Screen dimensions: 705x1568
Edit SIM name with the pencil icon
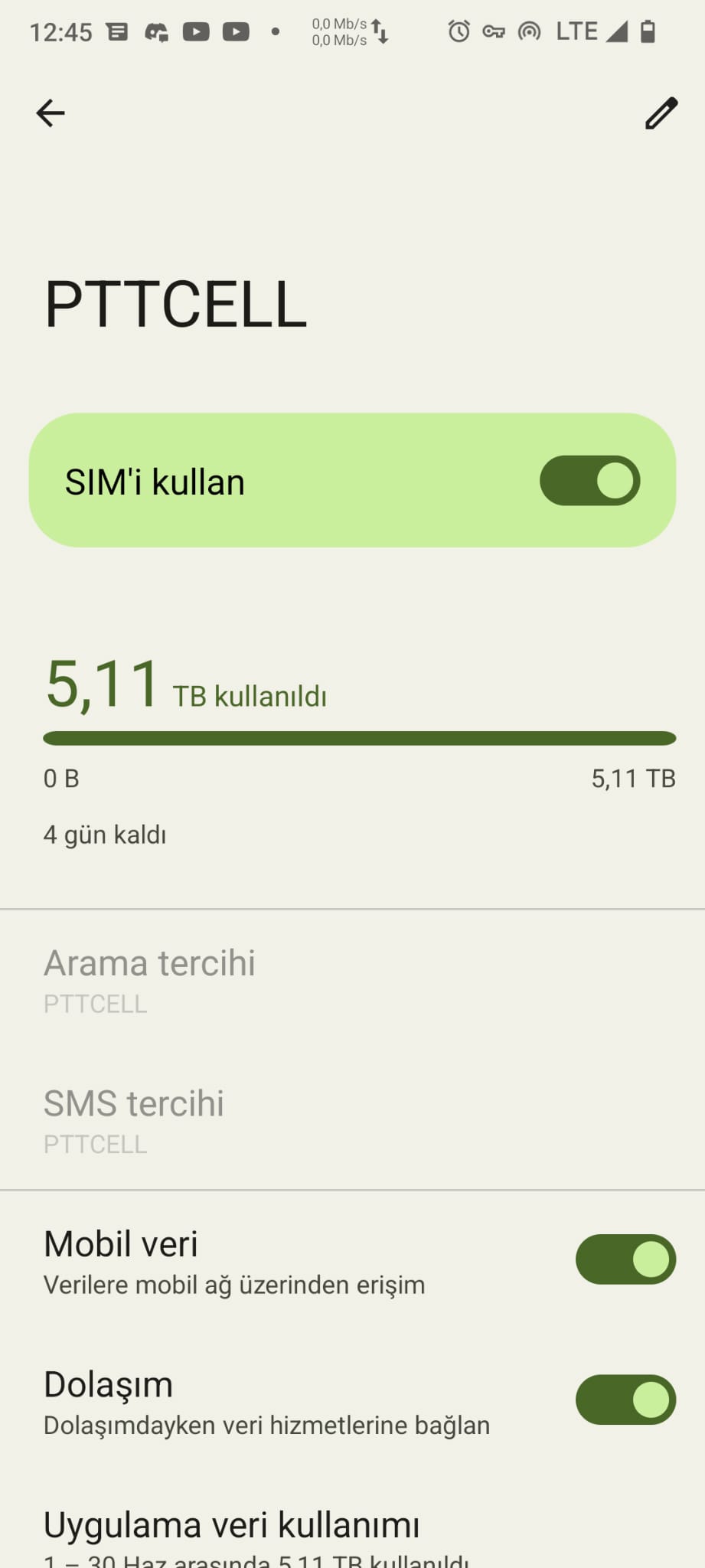click(x=661, y=113)
